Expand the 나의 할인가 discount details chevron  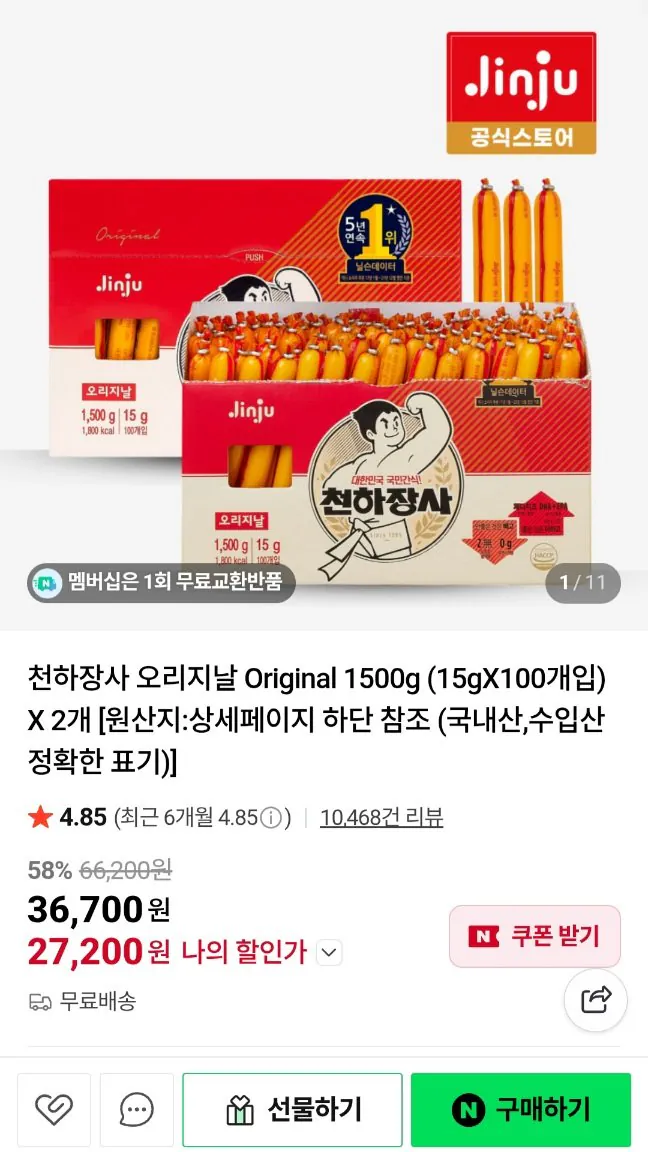[x=329, y=953]
